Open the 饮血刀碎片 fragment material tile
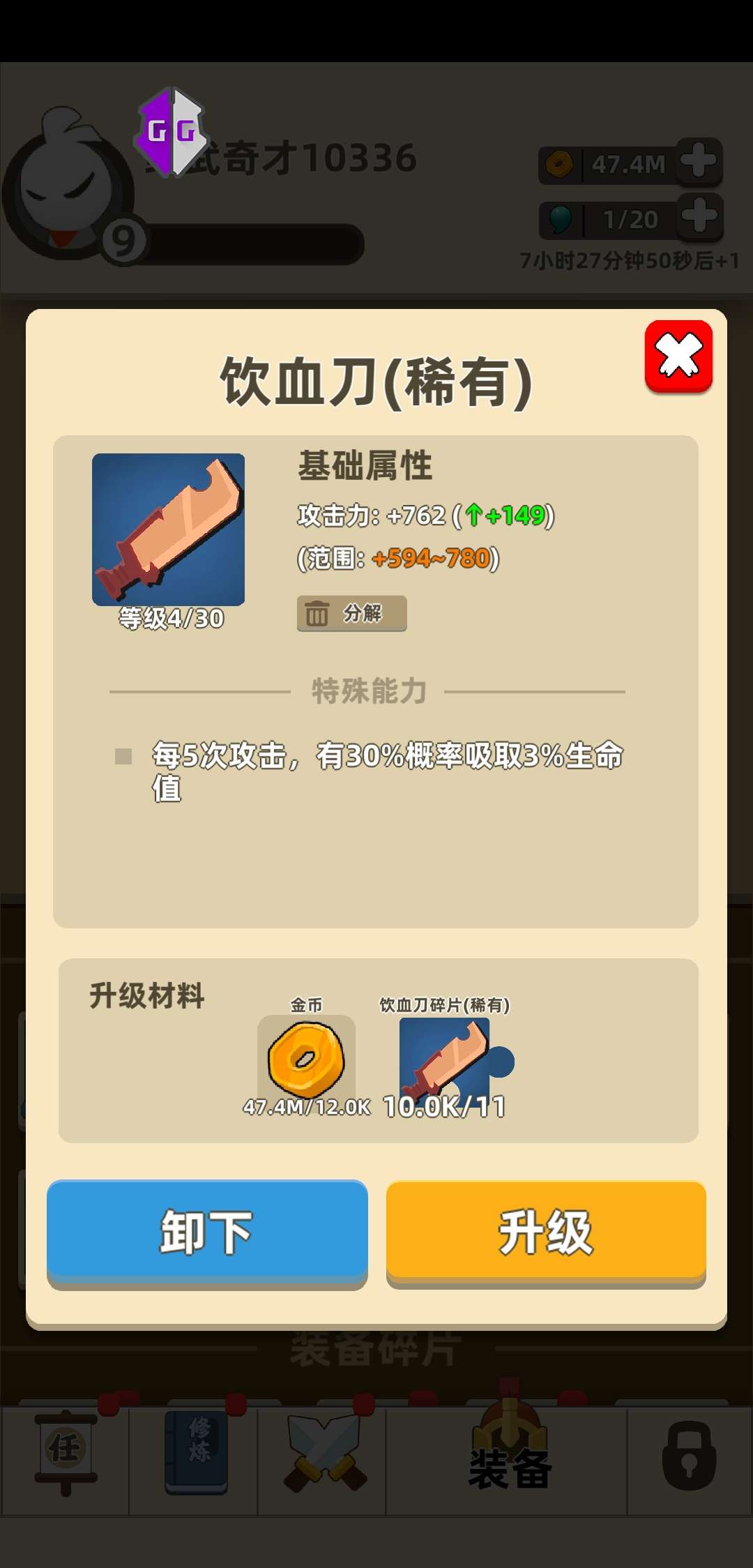The width and height of the screenshot is (753, 1568). point(445,1060)
